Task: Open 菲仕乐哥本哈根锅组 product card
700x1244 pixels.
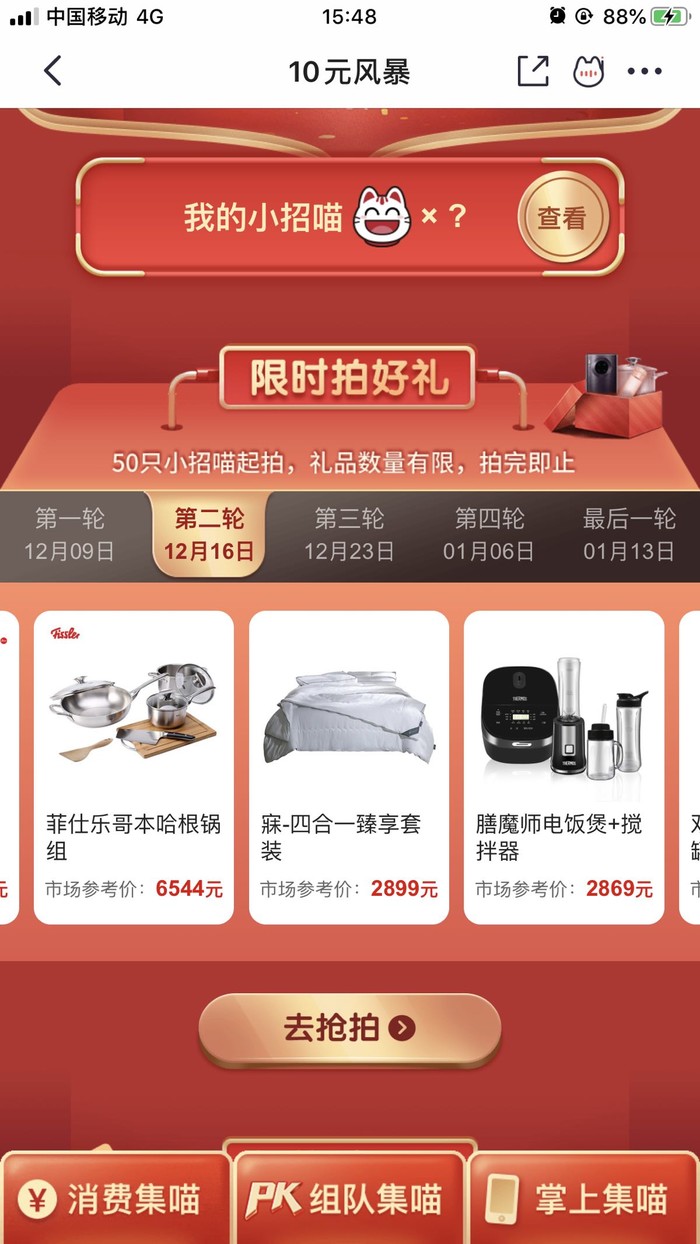Action: [x=134, y=767]
